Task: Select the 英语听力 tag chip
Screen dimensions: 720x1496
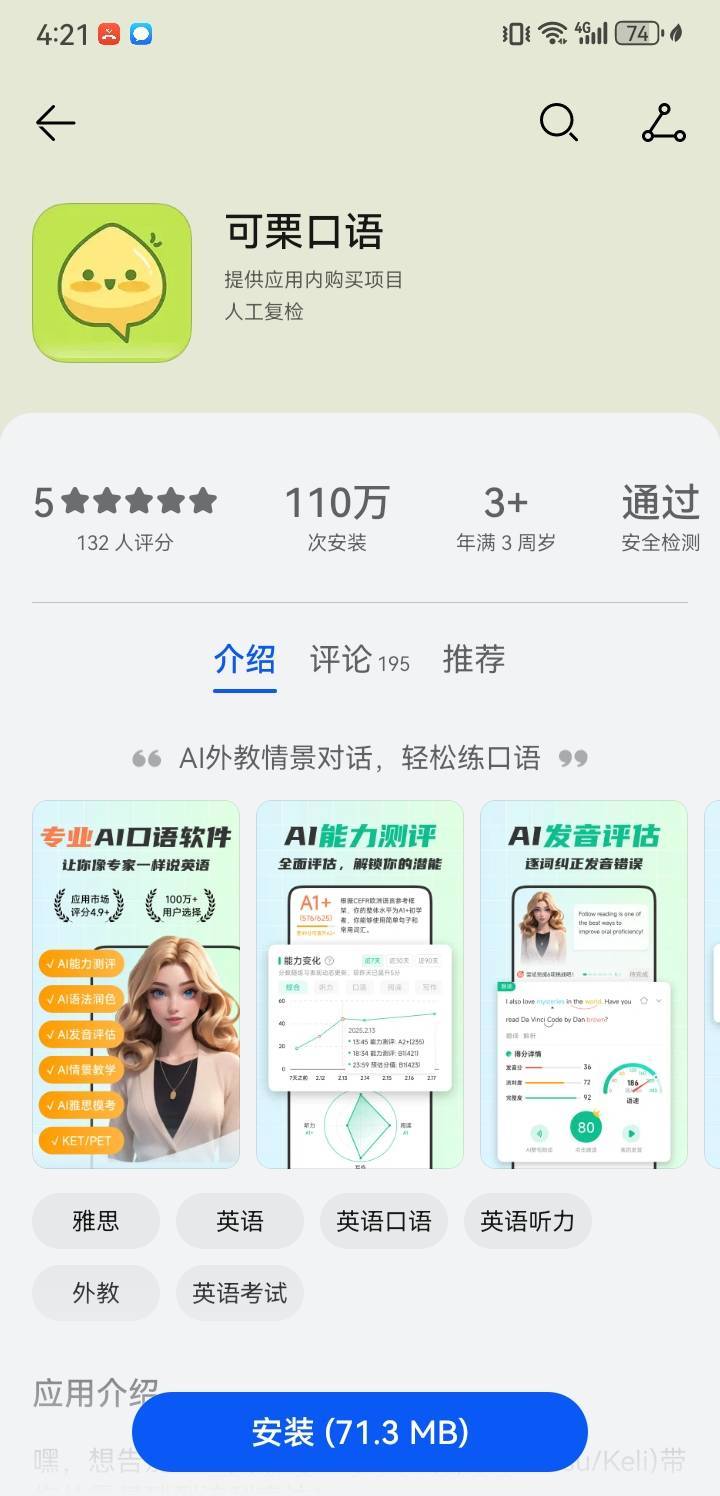Action: 528,1221
